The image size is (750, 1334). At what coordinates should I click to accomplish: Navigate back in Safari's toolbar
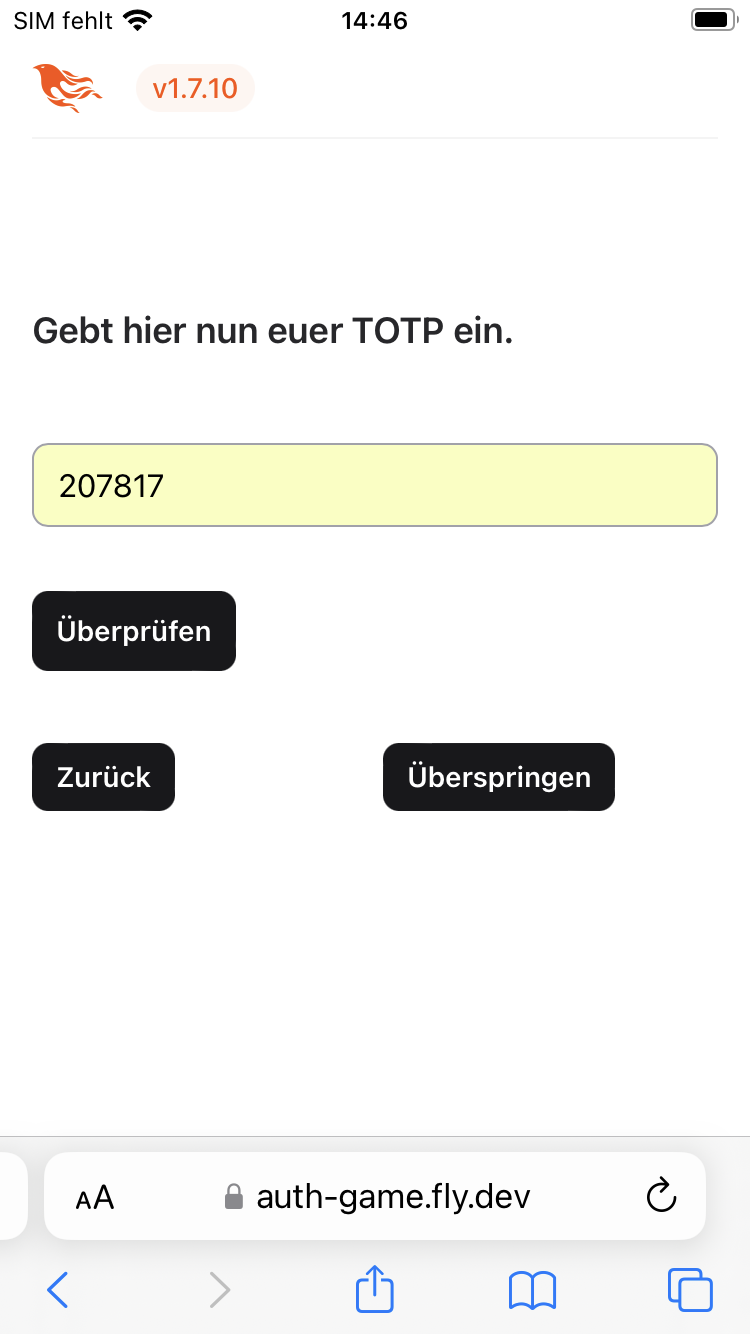pos(58,1290)
